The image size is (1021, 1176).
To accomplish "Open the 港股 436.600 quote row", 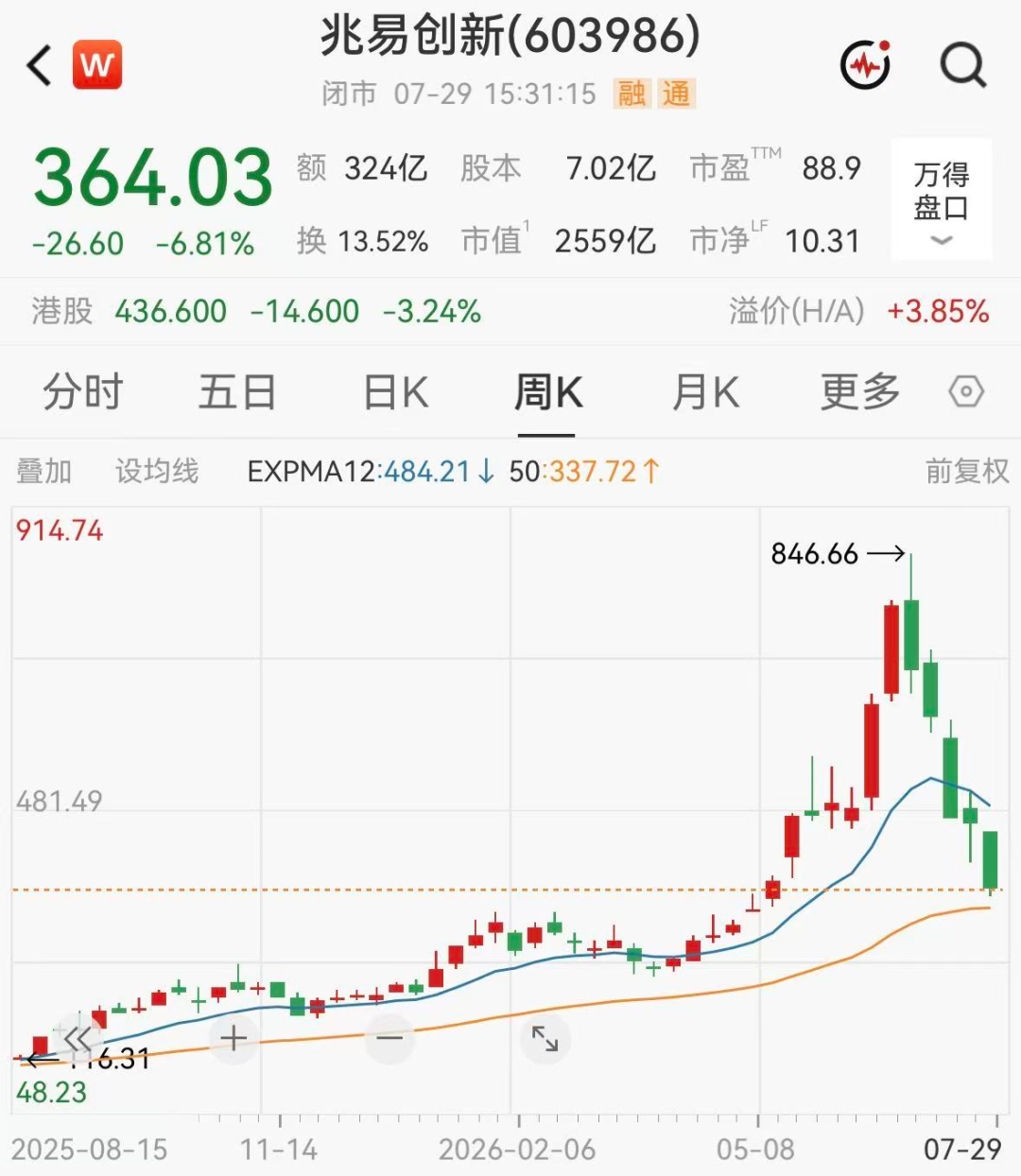I will coord(510,311).
